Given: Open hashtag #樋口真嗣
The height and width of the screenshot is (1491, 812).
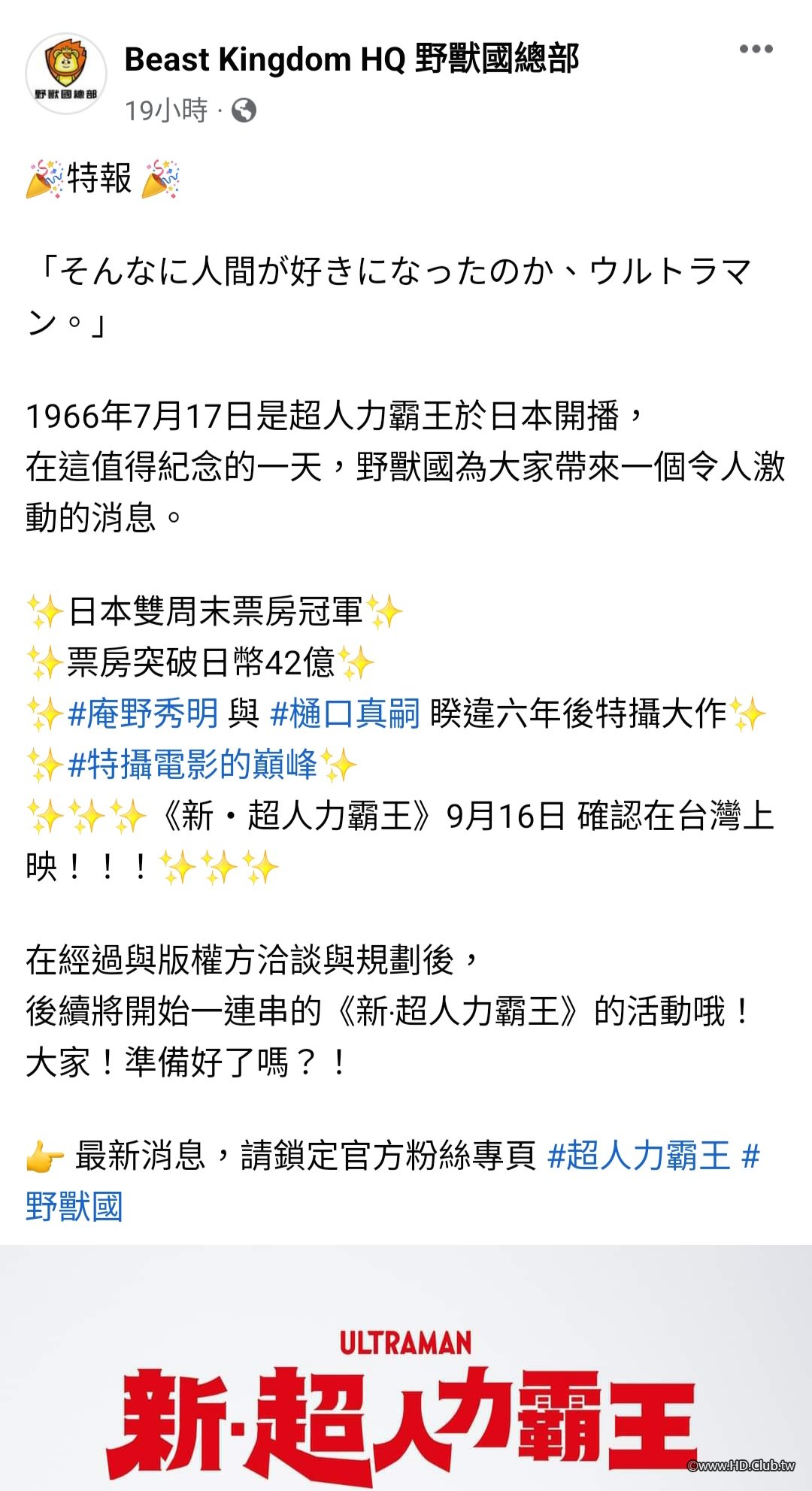Looking at the screenshot, I should [344, 713].
